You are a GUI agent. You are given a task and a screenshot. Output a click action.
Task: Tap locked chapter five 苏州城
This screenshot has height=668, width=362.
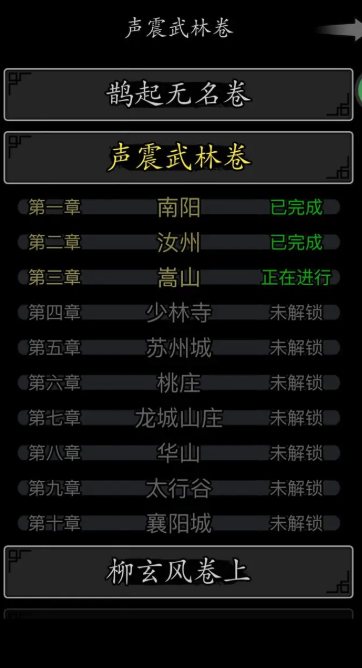pyautogui.click(x=178, y=348)
